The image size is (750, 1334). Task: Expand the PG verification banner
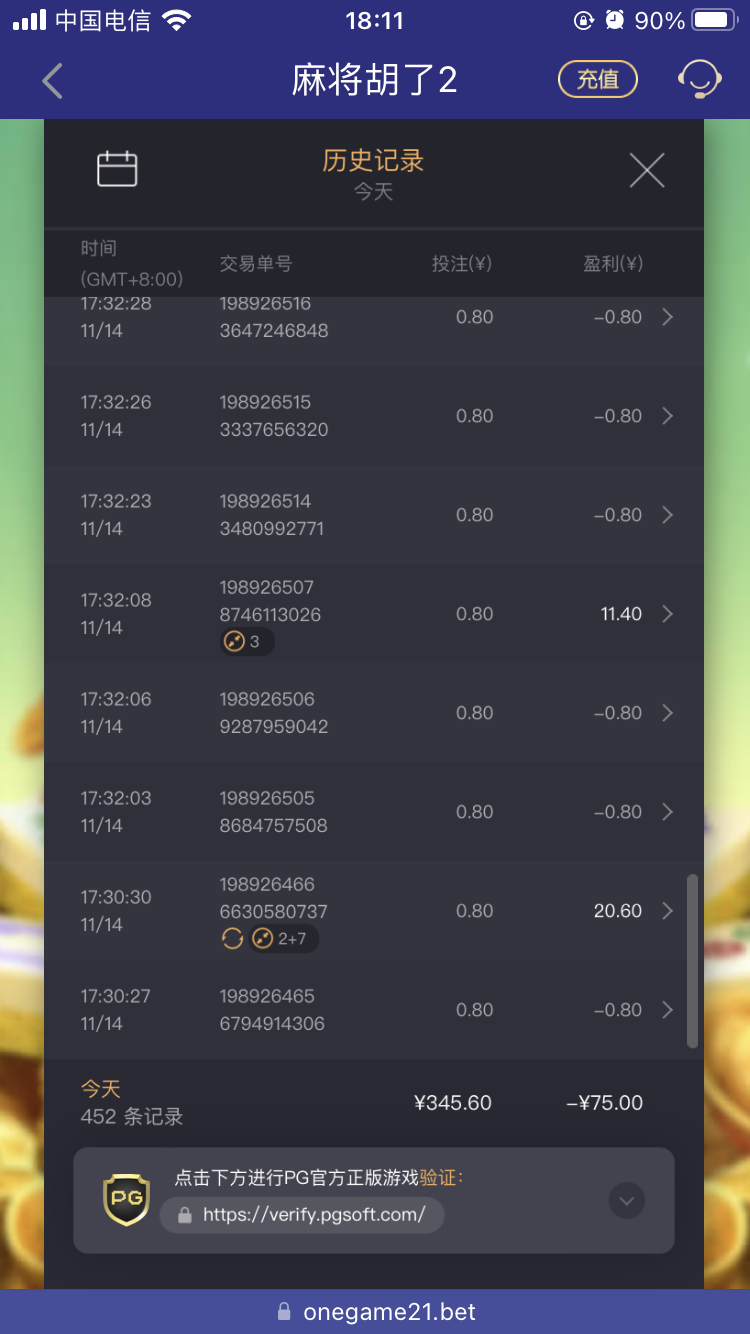tap(627, 1200)
